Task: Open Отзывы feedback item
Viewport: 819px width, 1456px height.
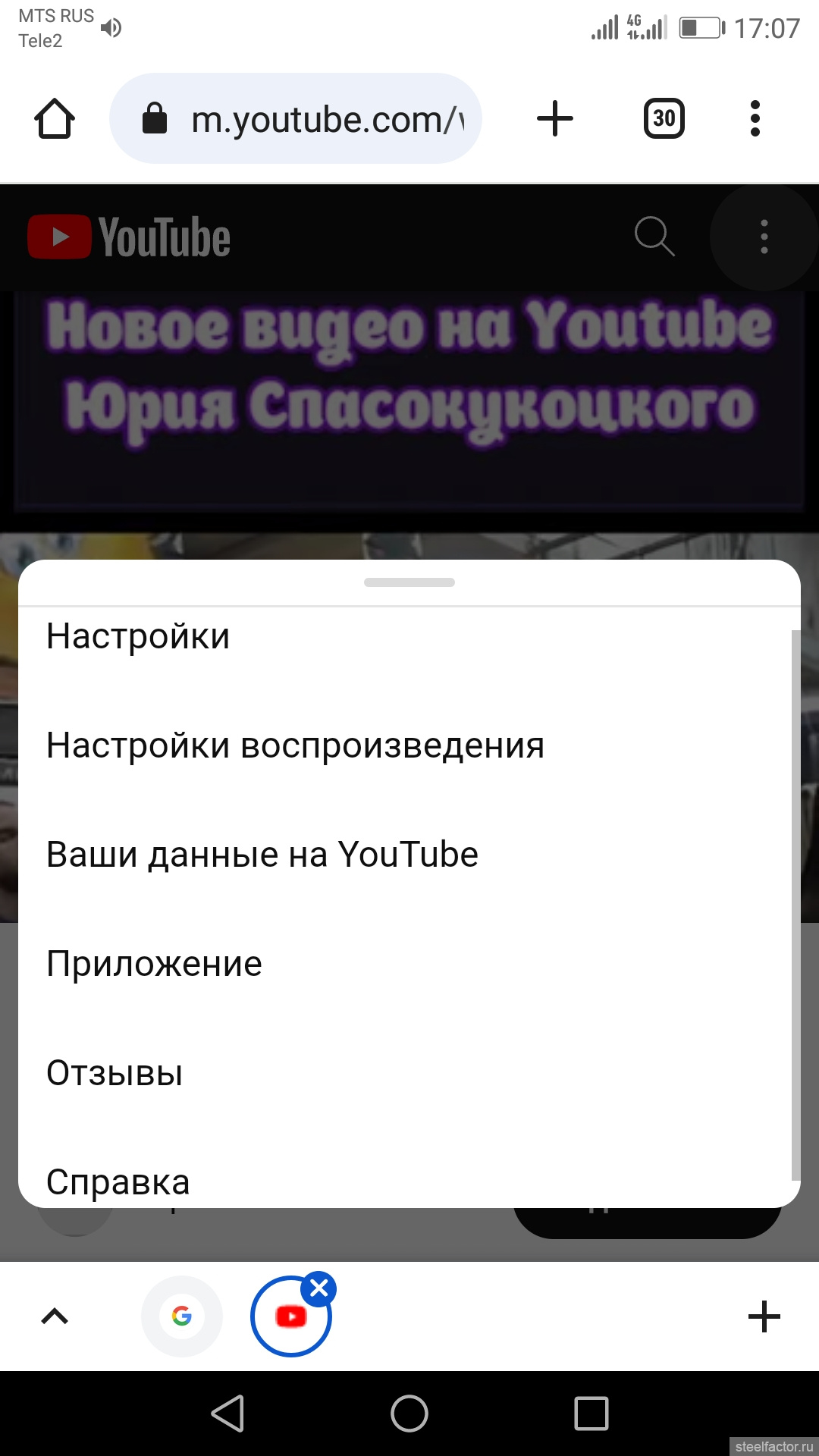Action: pos(115,1073)
